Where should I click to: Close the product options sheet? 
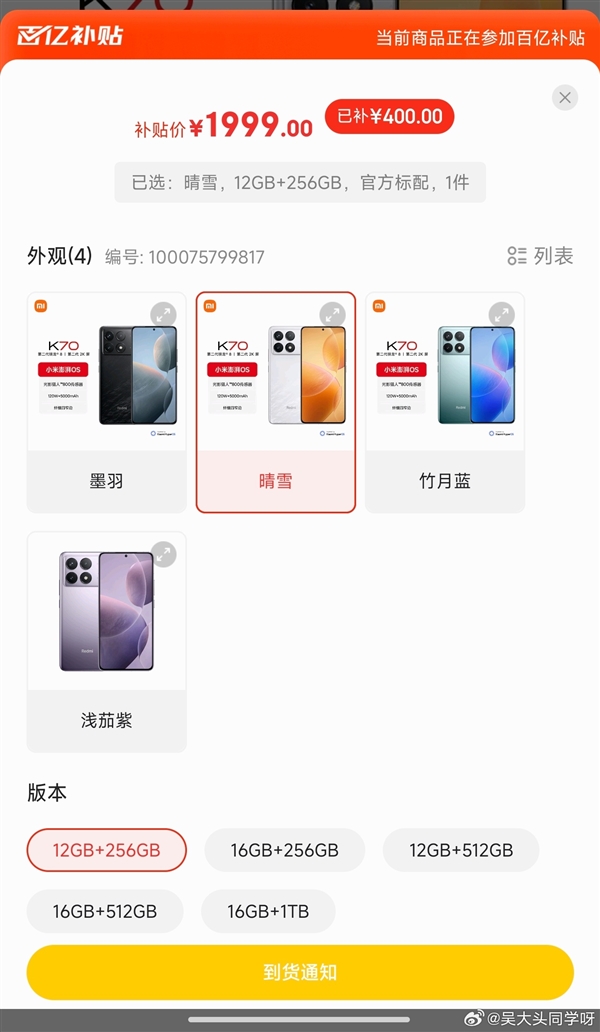[x=565, y=98]
